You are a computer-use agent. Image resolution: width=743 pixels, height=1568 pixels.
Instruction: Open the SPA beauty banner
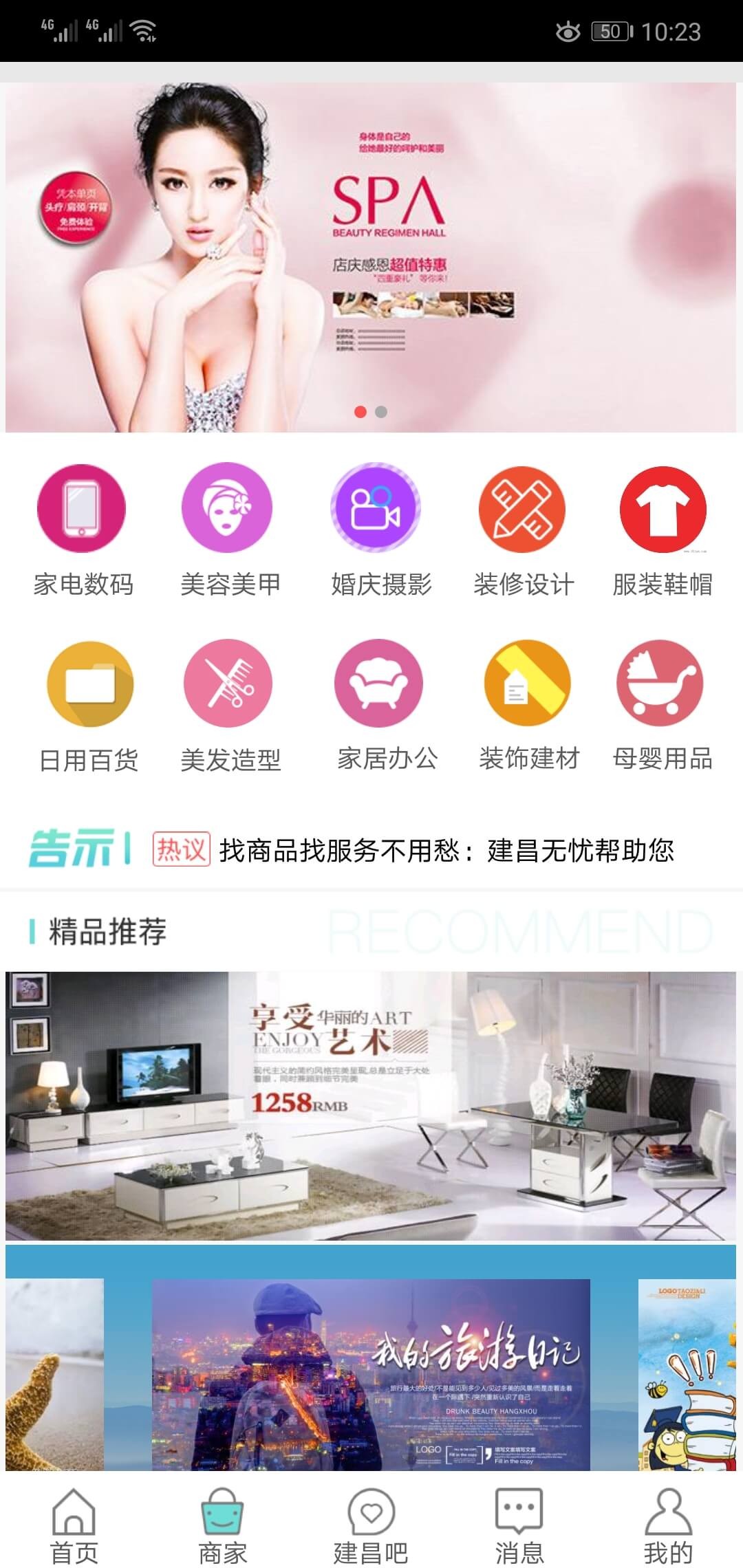(x=371, y=258)
